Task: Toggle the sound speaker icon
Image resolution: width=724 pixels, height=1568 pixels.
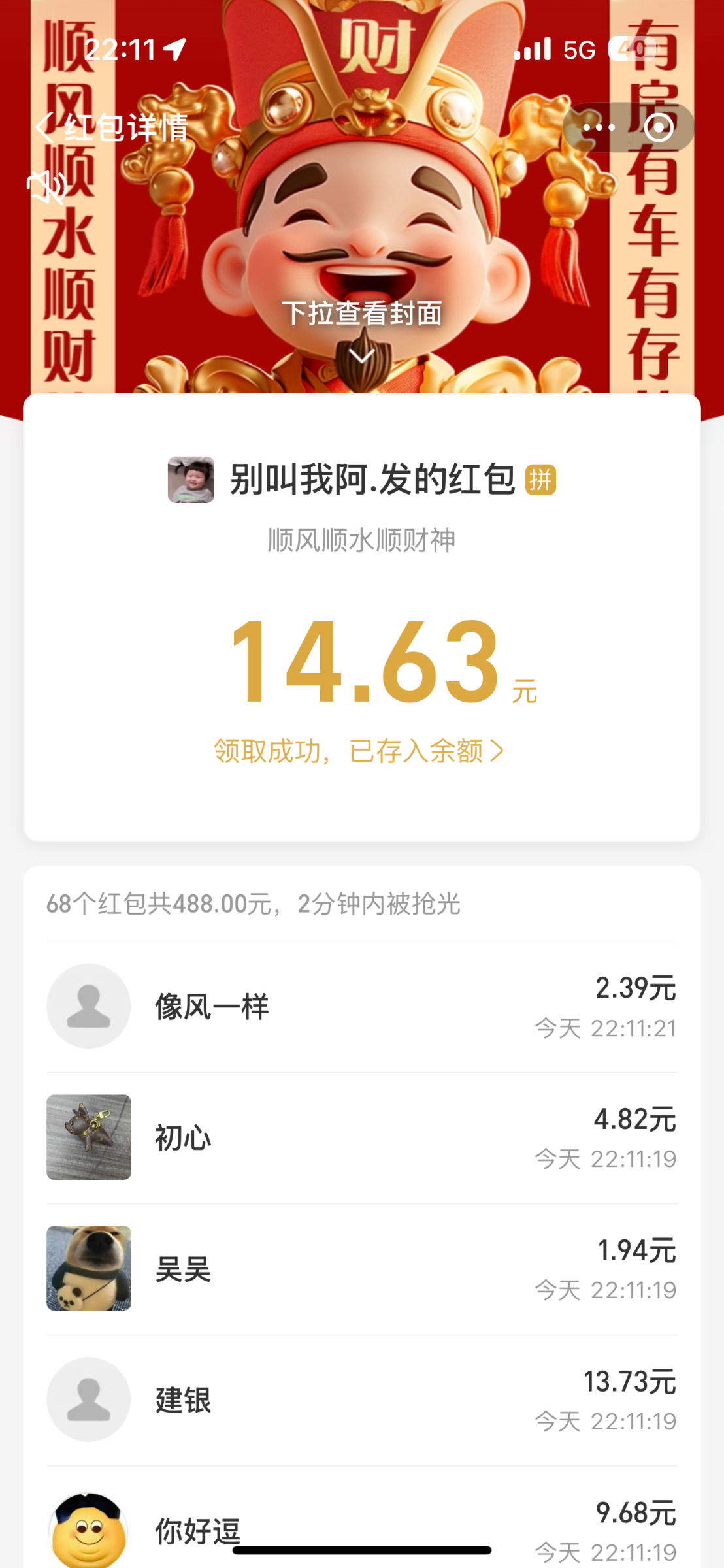Action: pyautogui.click(x=47, y=188)
